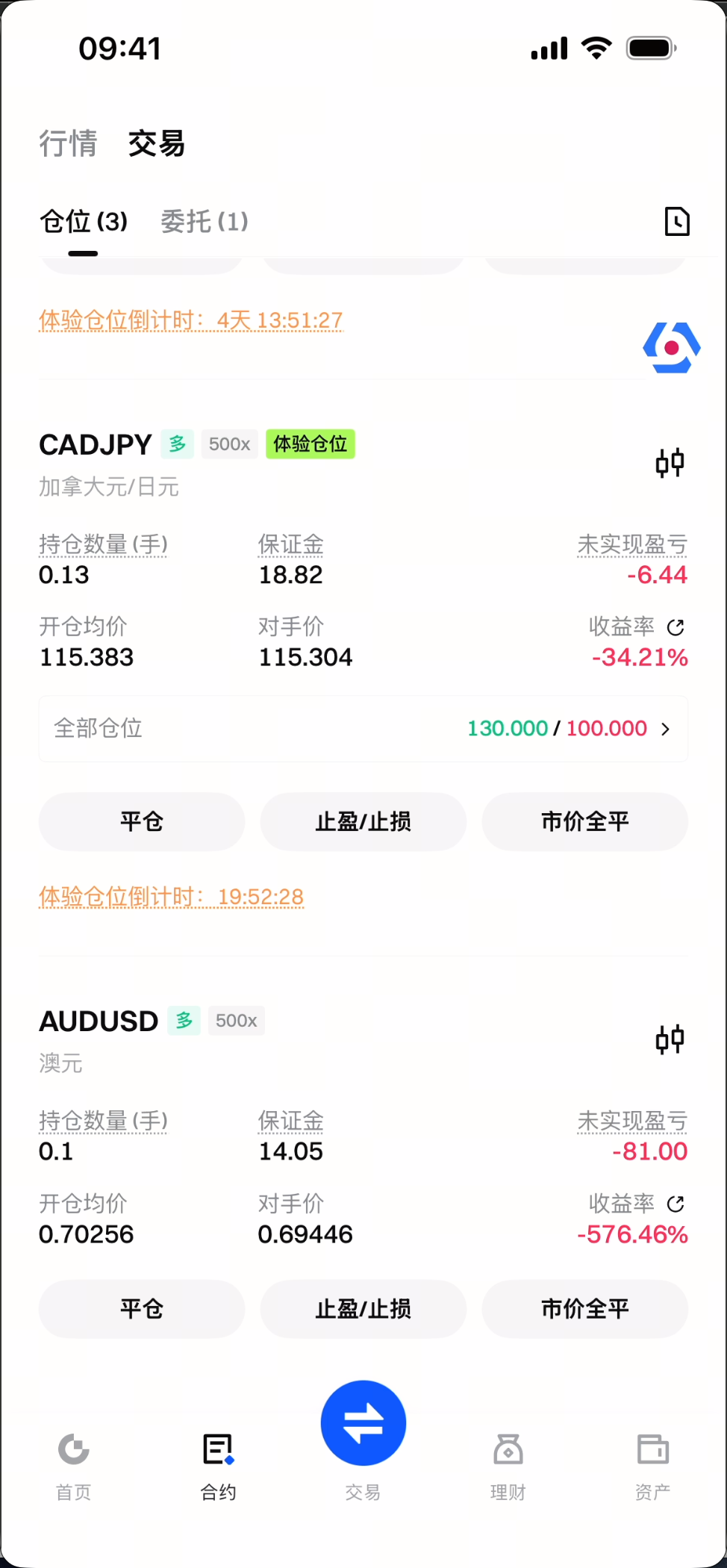This screenshot has width=727, height=1568.
Task: Refresh the AUDUSD 收益率 value
Action: 675,1204
